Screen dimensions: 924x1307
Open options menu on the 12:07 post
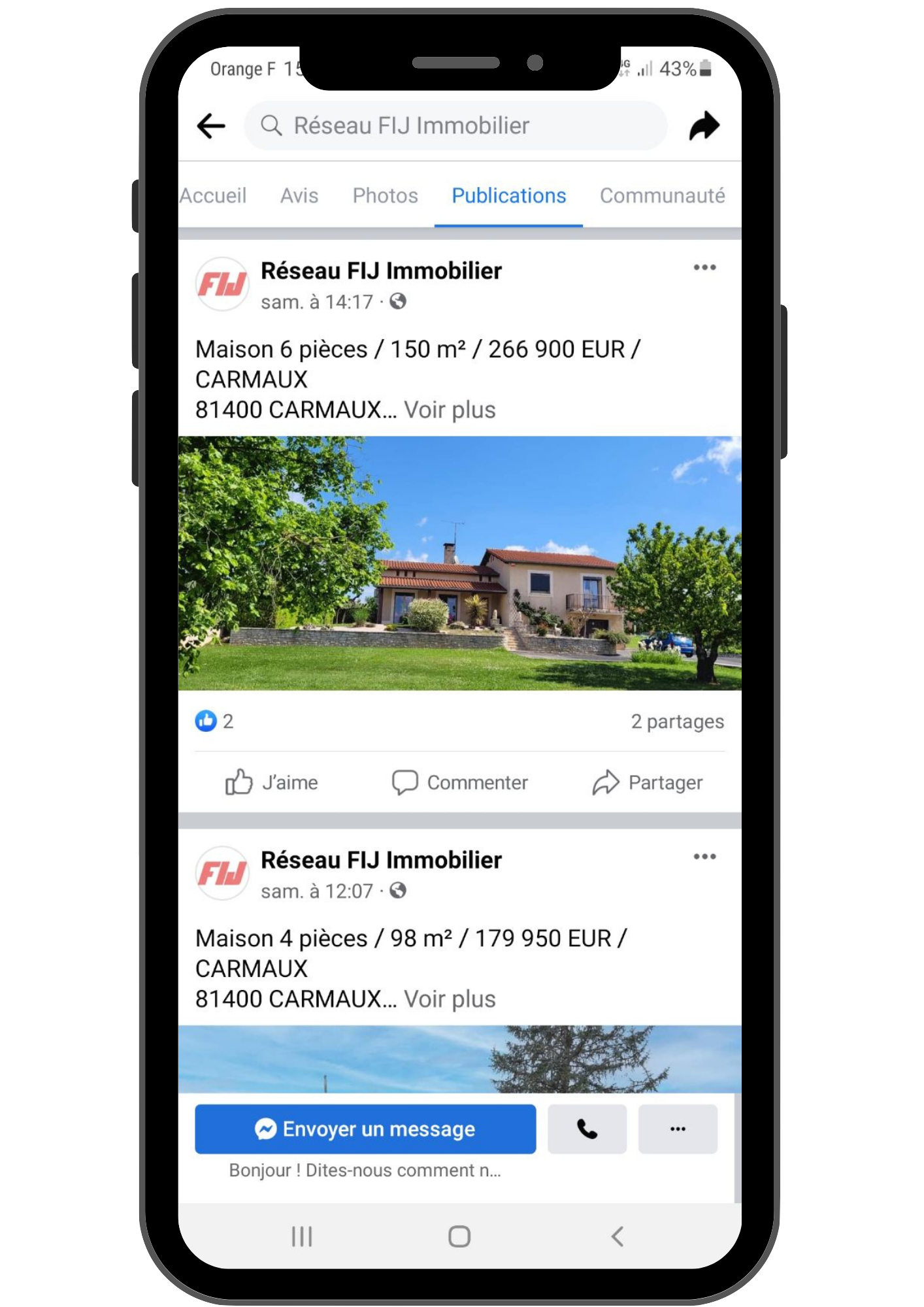(x=704, y=856)
